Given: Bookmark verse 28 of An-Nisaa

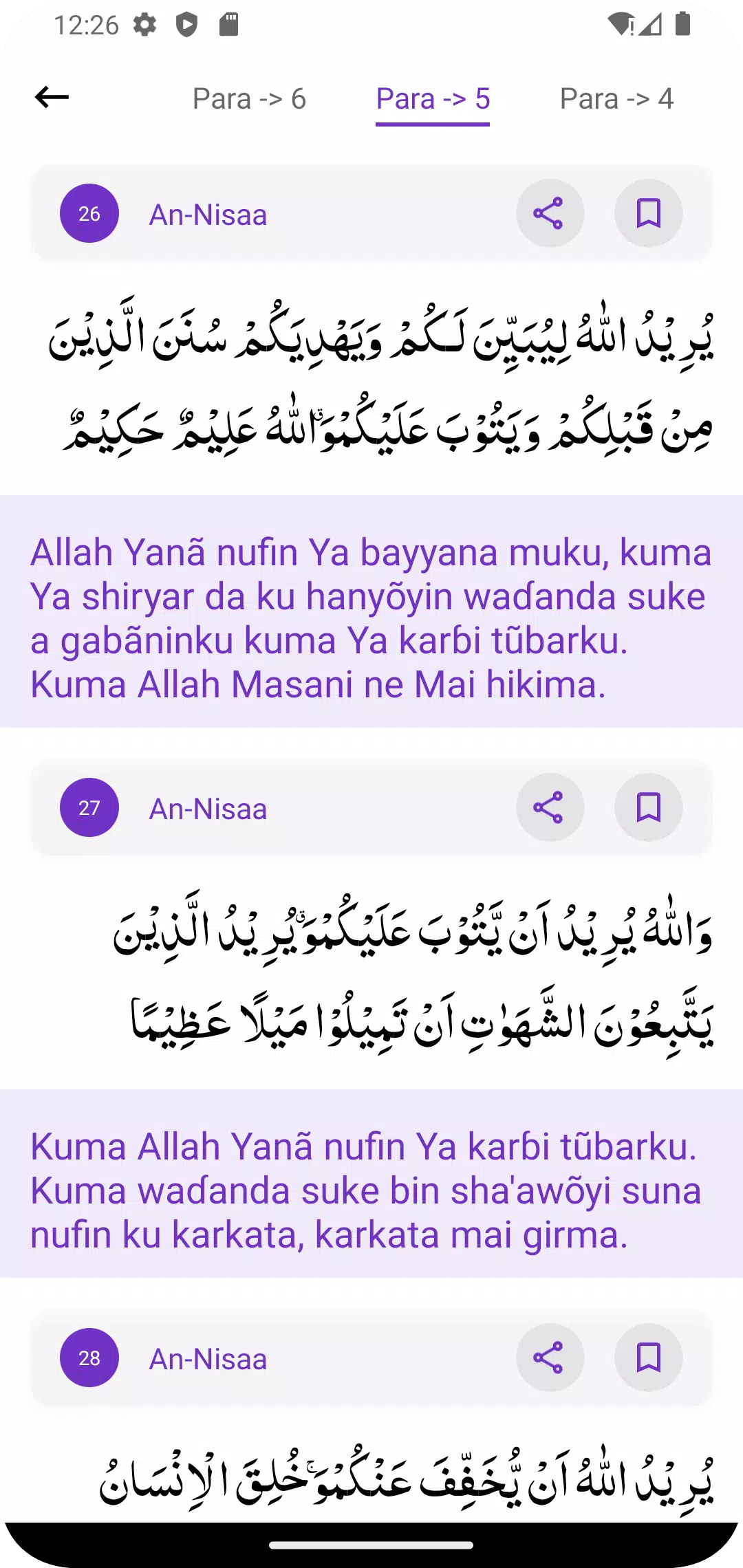Looking at the screenshot, I should click(647, 1358).
